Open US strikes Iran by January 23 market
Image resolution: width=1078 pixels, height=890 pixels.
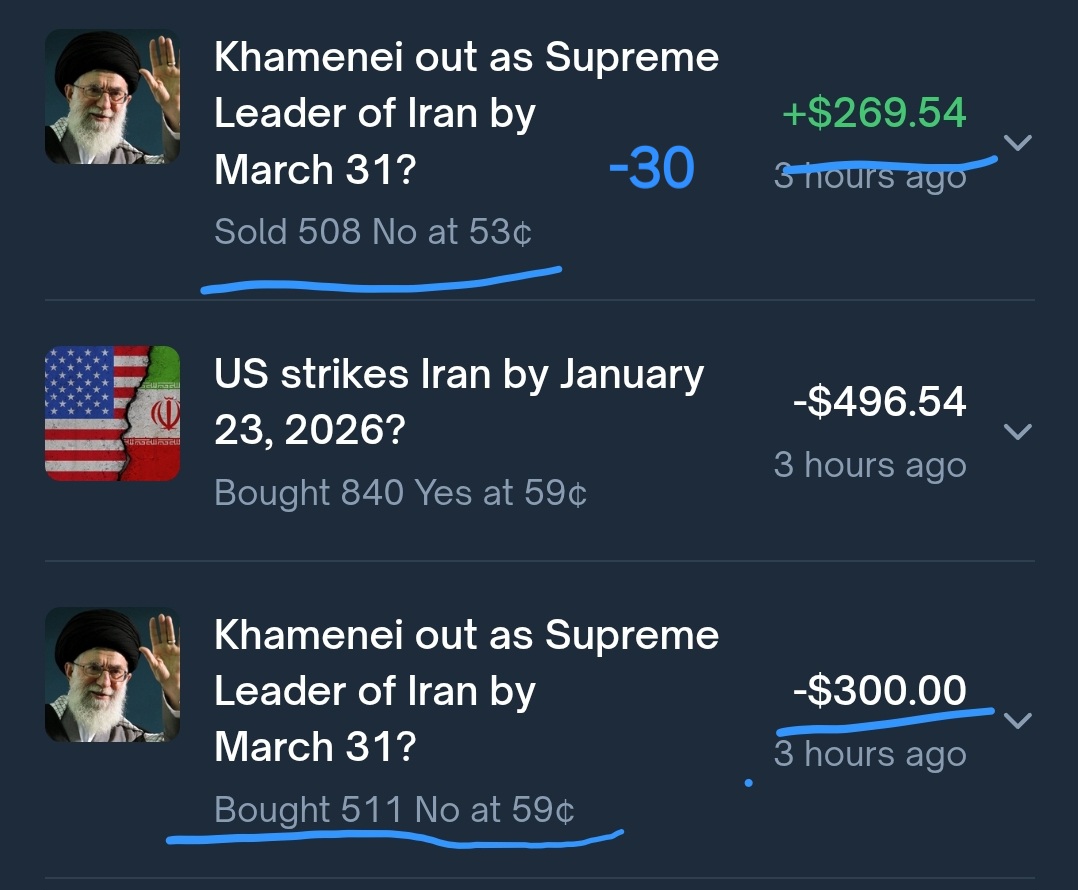[459, 402]
